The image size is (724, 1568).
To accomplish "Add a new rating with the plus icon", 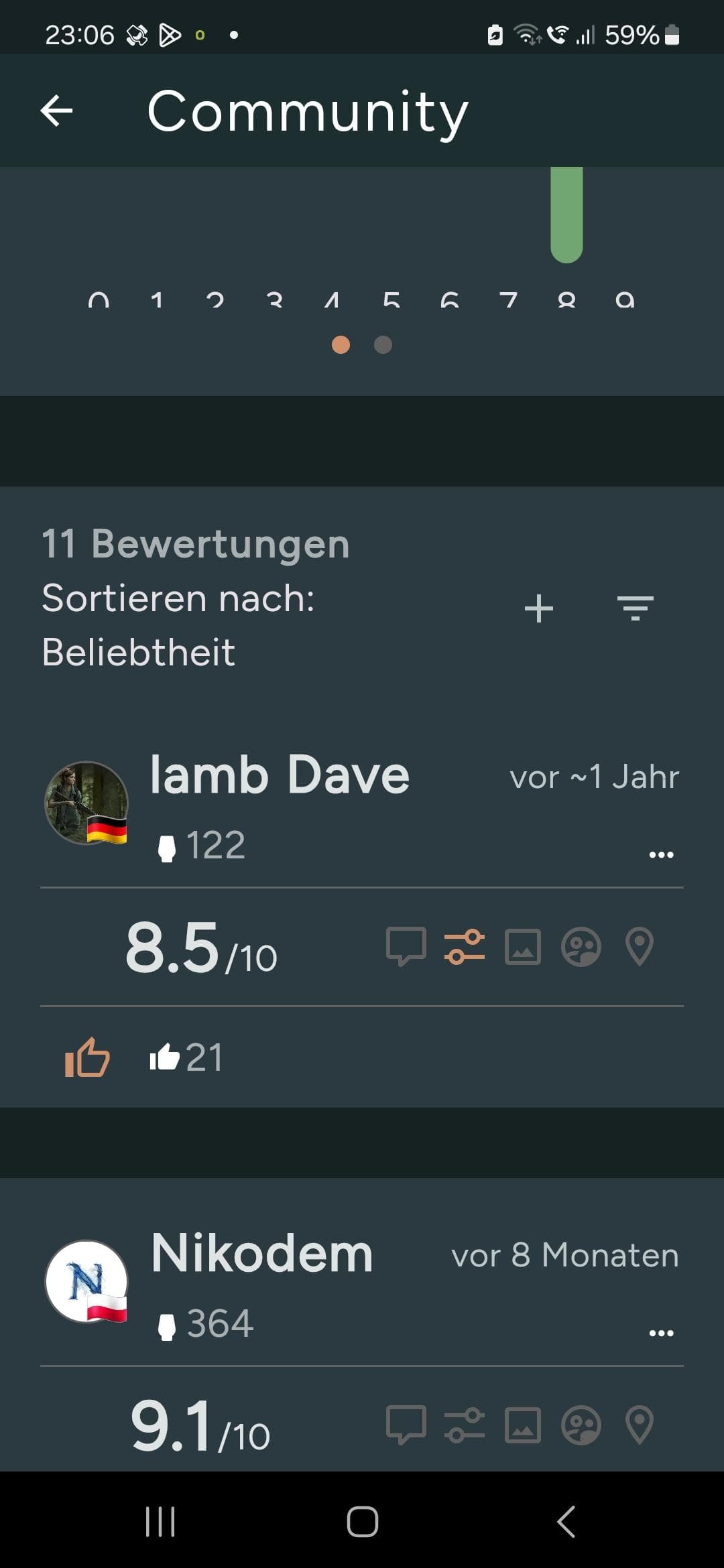I will [539, 608].
